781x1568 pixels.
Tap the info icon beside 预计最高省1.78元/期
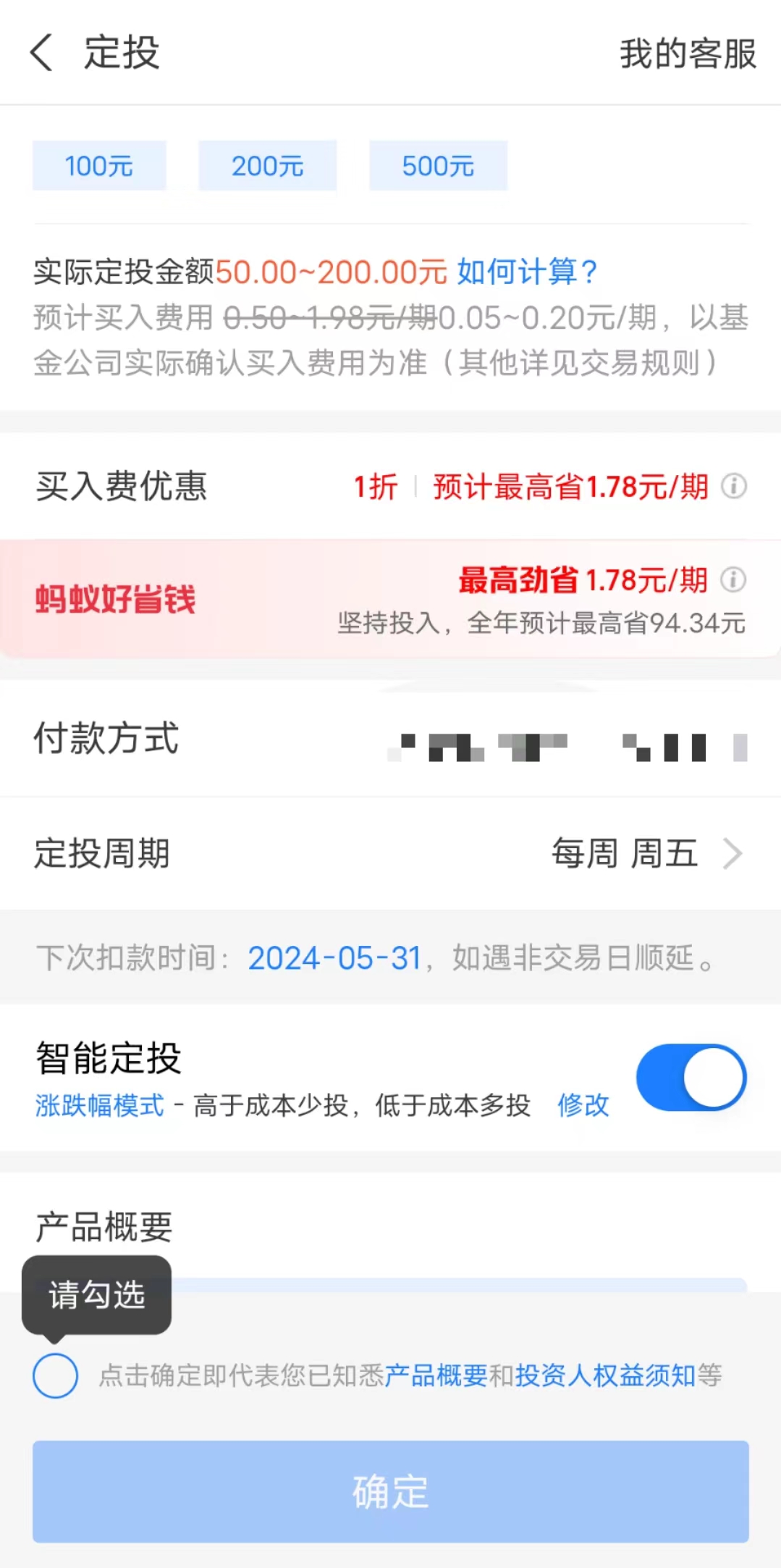734,486
